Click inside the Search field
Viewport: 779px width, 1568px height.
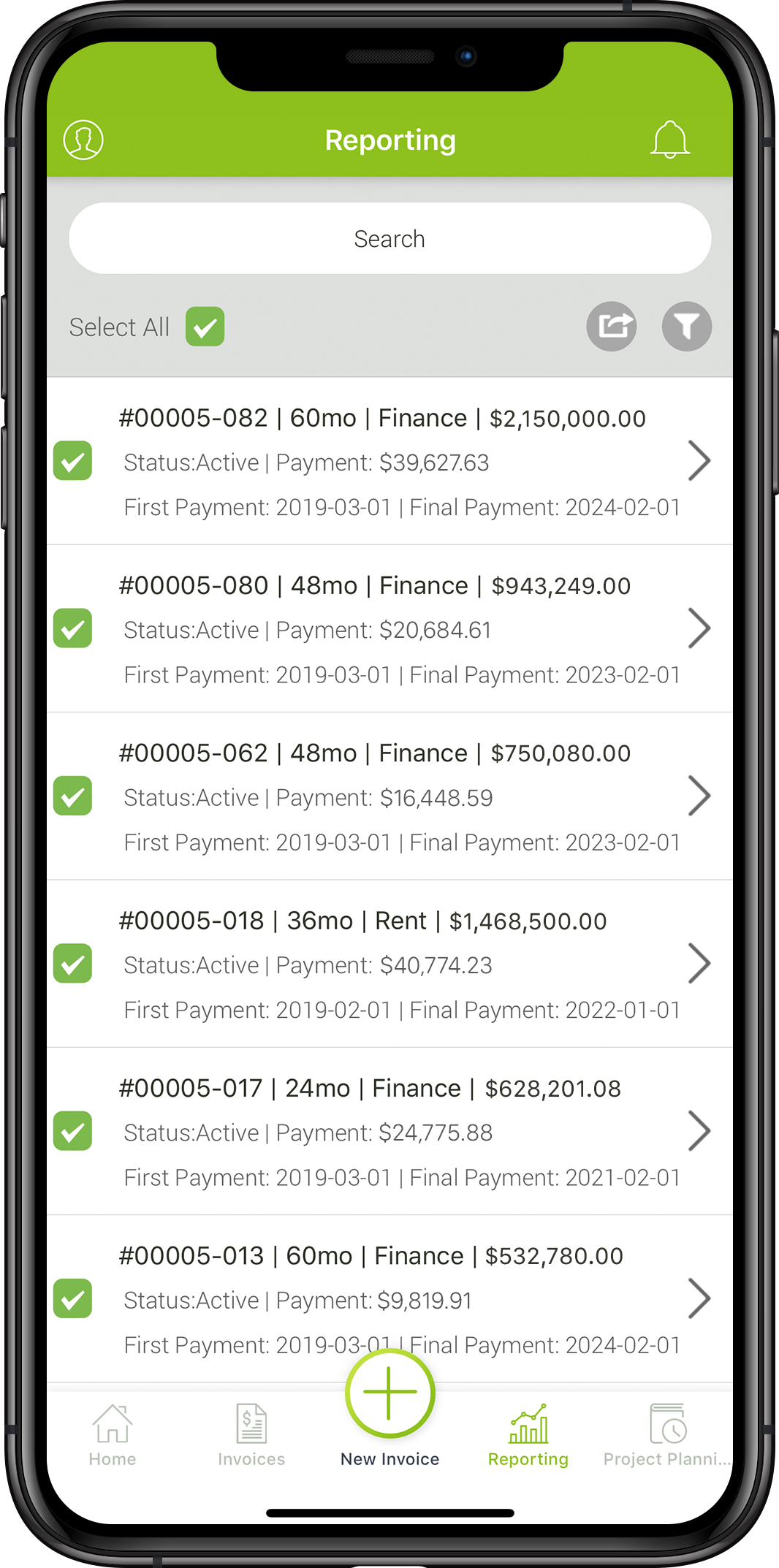(x=389, y=238)
